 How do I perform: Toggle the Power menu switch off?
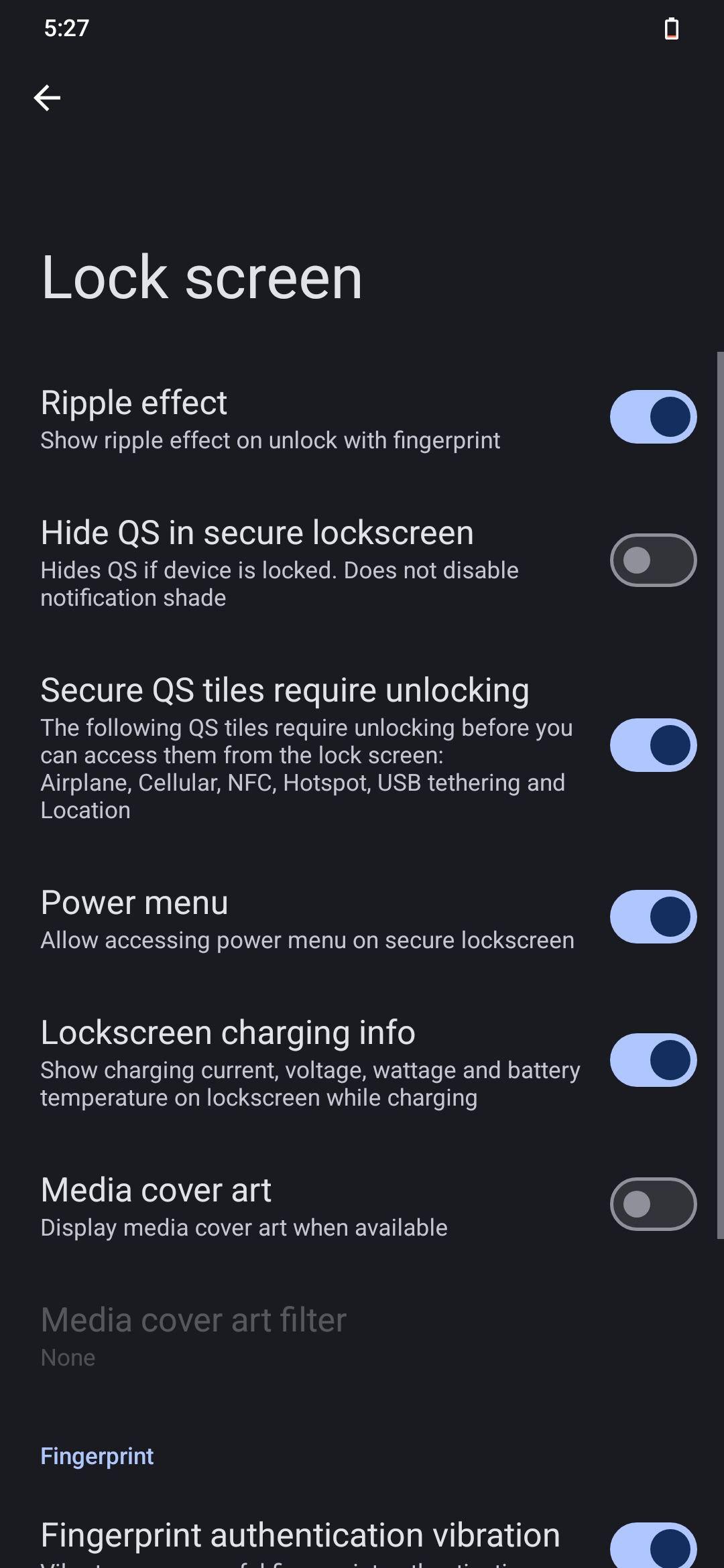coord(653,917)
